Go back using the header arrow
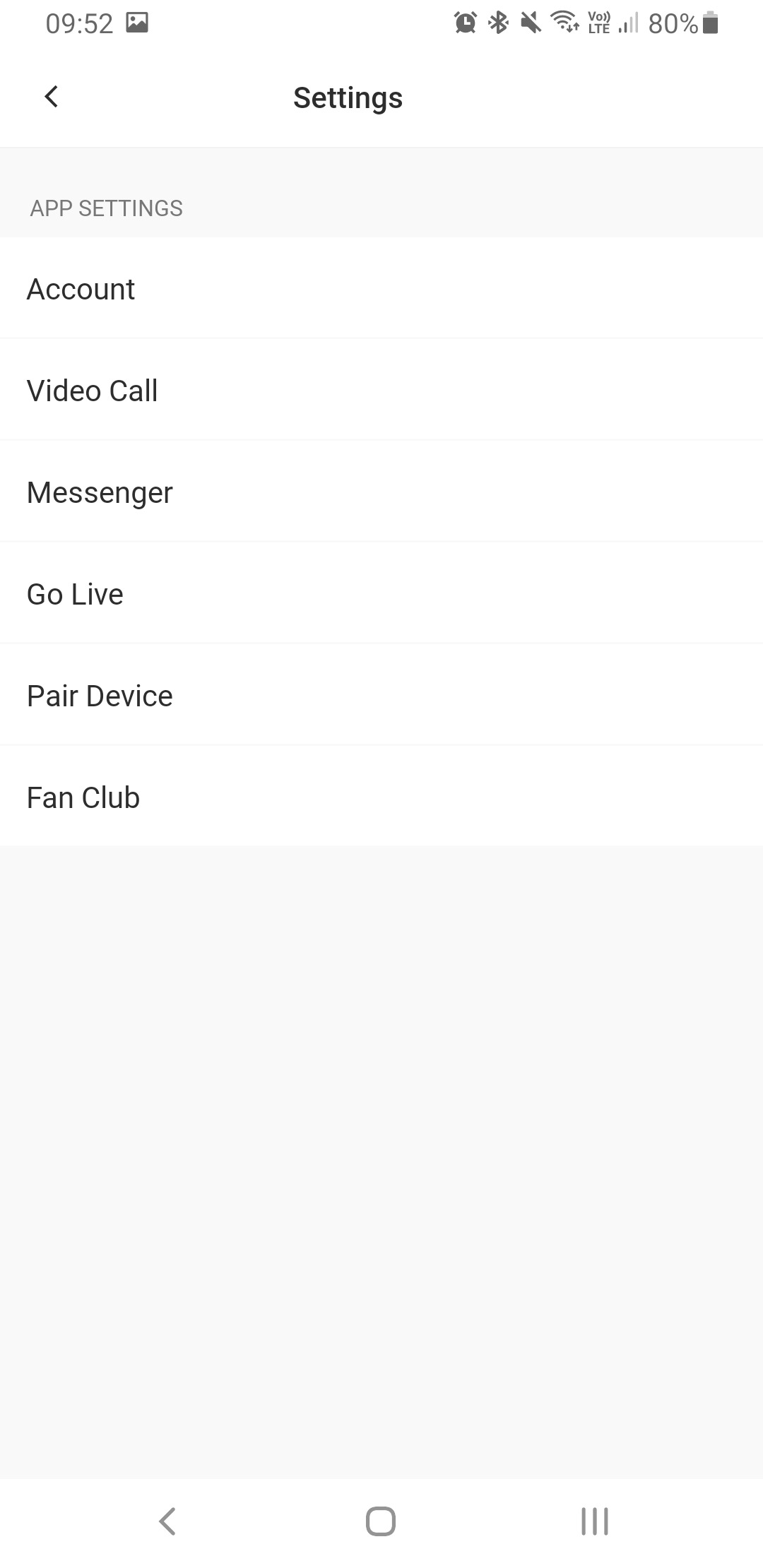 click(51, 97)
